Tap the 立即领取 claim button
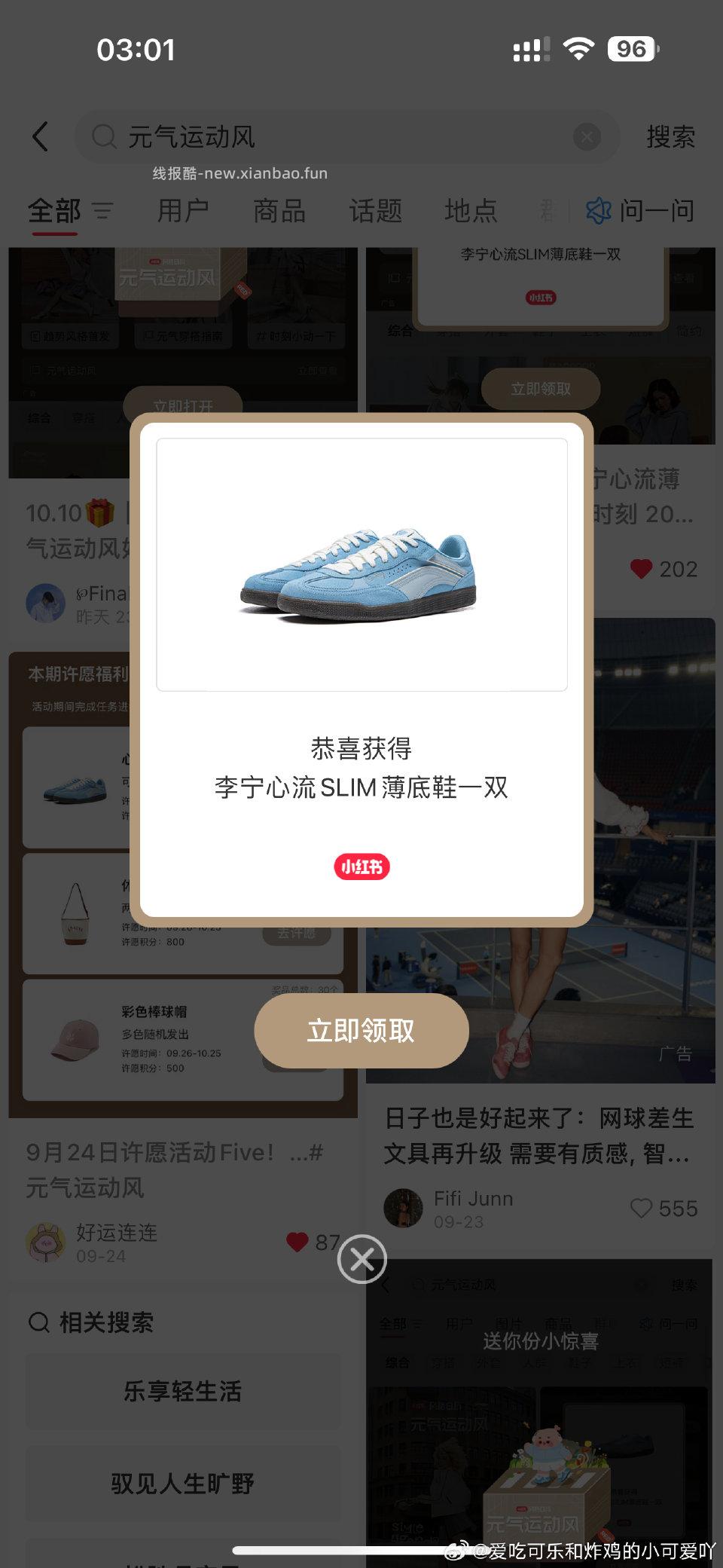This screenshot has height=1568, width=723. 361,1032
